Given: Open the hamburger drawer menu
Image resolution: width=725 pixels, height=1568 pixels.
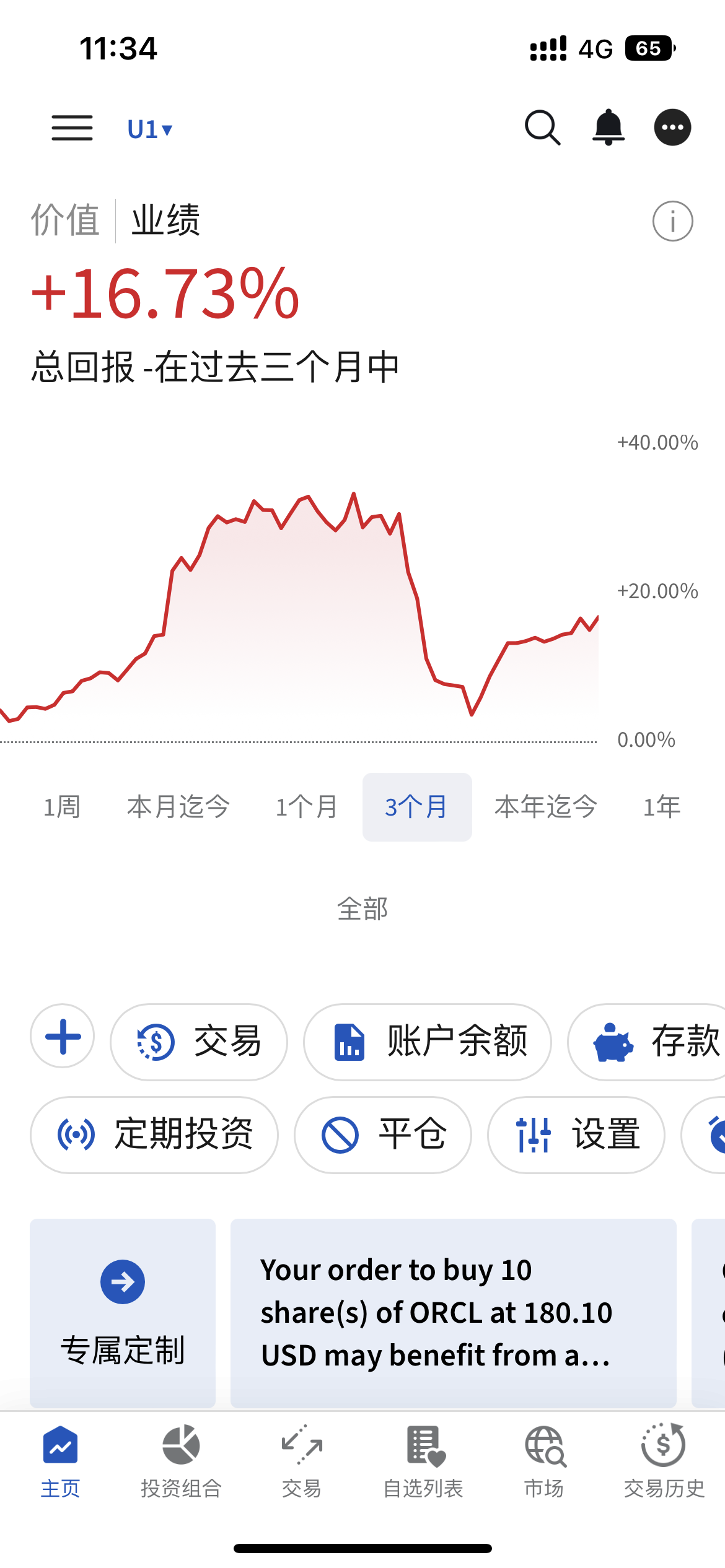Looking at the screenshot, I should point(72,128).
